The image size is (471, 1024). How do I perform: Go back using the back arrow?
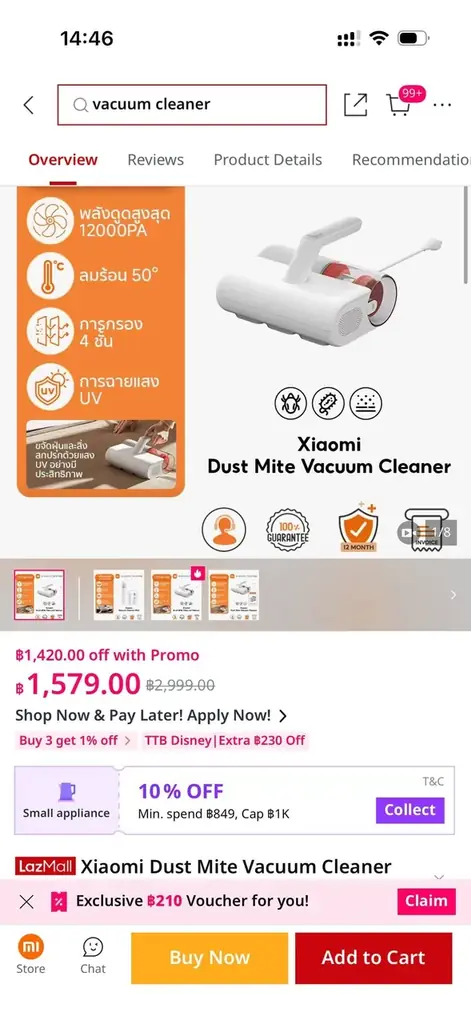click(28, 104)
